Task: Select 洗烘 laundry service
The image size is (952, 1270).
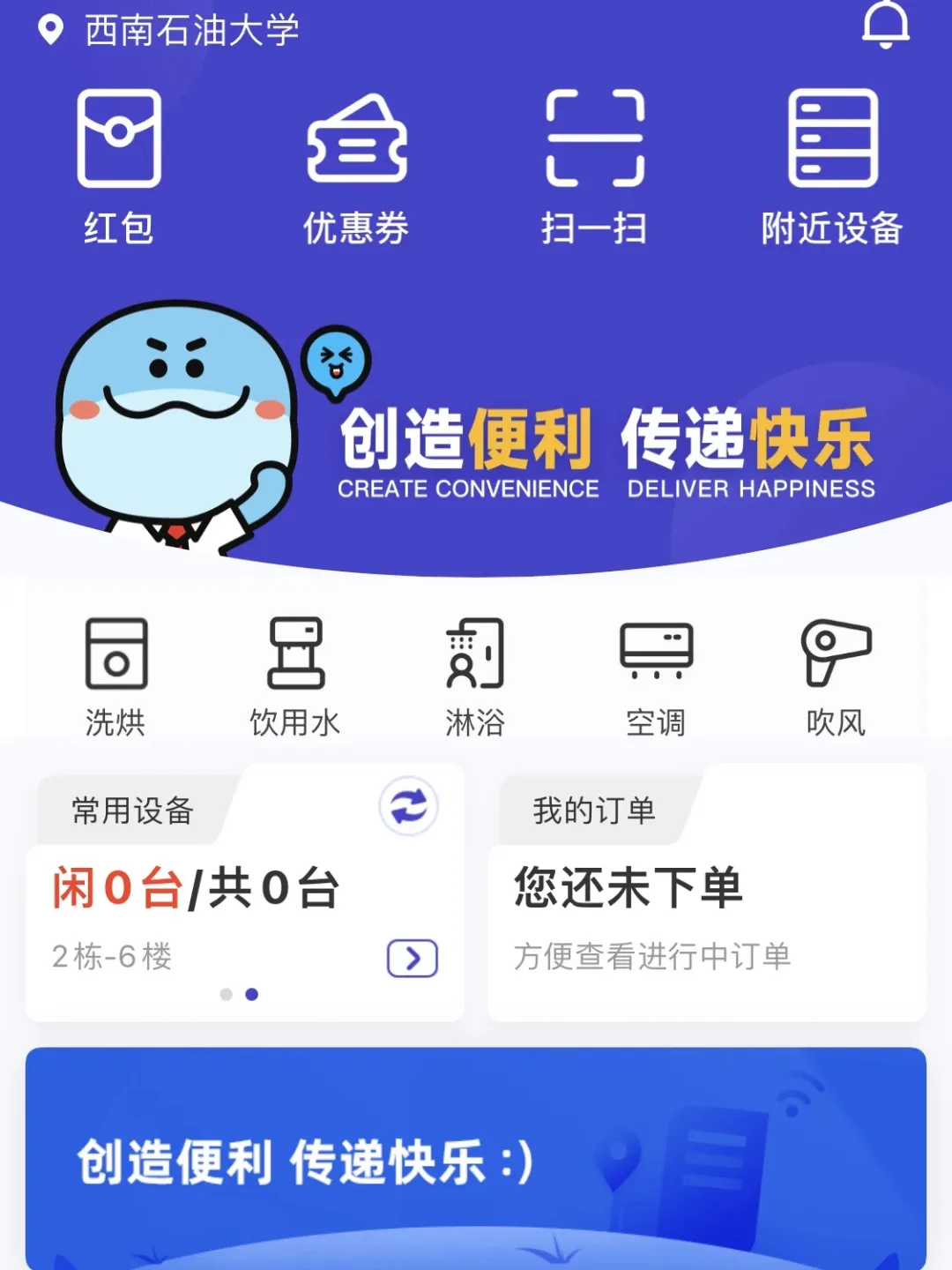Action: (x=115, y=676)
